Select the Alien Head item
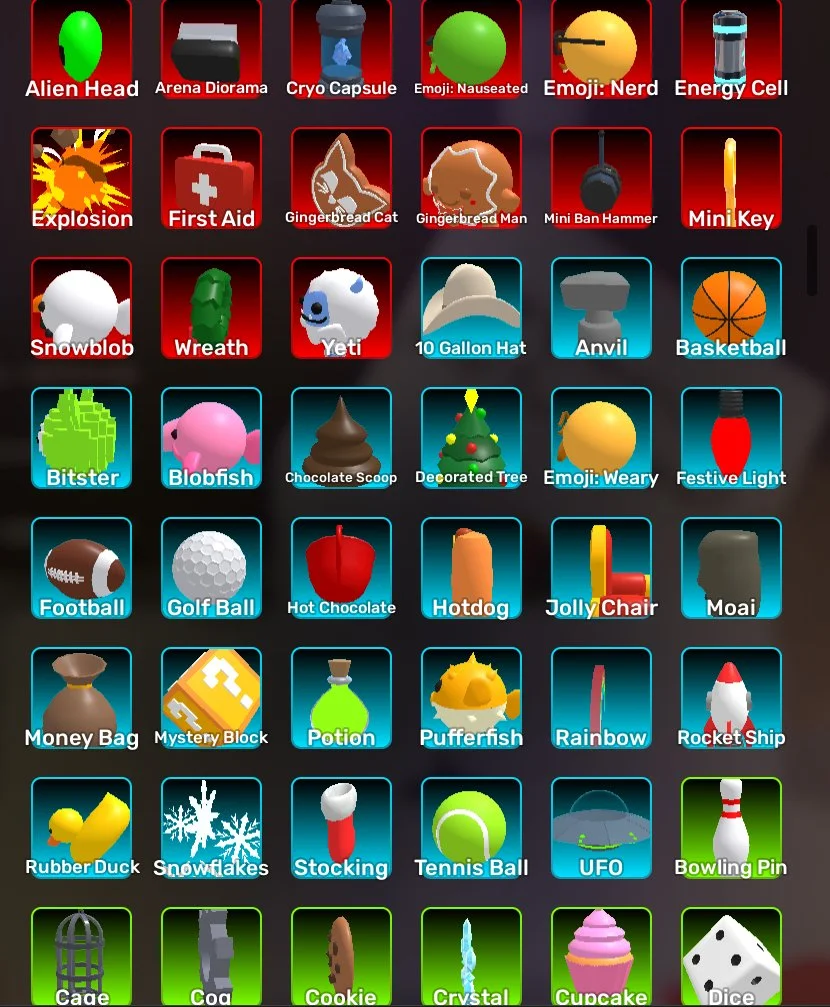 (x=81, y=48)
